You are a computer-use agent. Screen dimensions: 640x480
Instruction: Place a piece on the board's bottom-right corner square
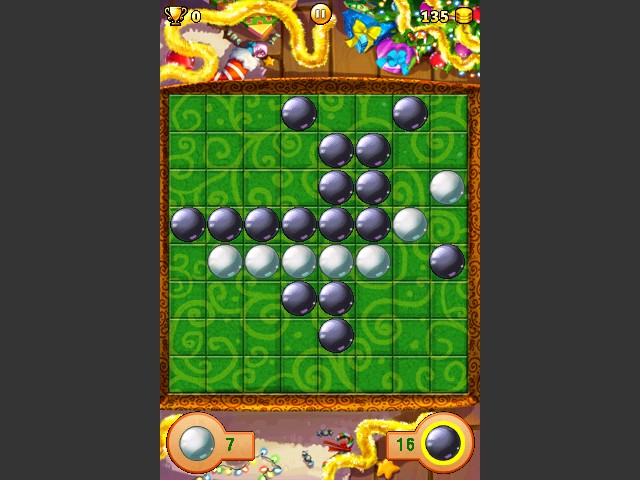(447, 372)
